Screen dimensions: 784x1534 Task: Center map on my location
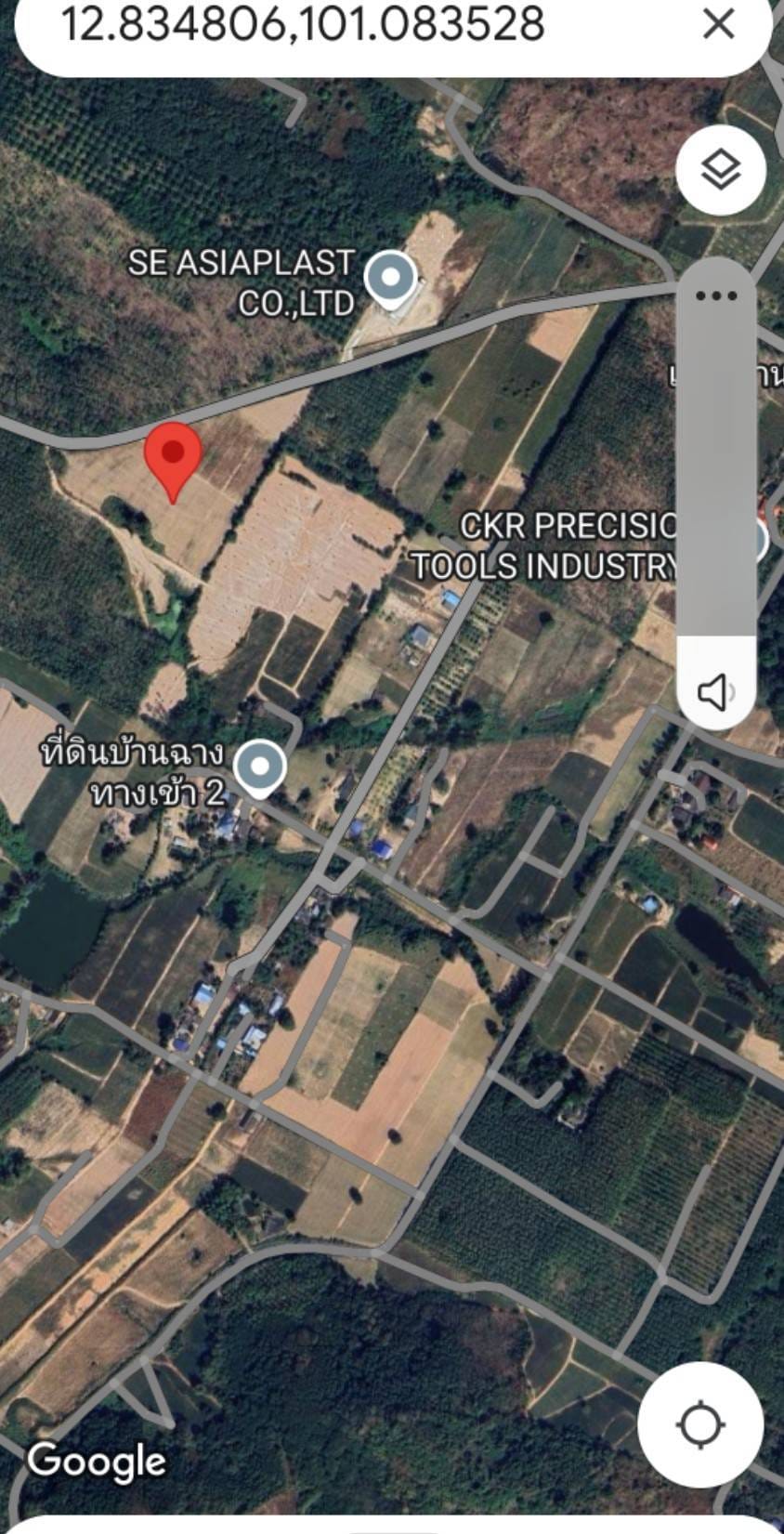(701, 1424)
